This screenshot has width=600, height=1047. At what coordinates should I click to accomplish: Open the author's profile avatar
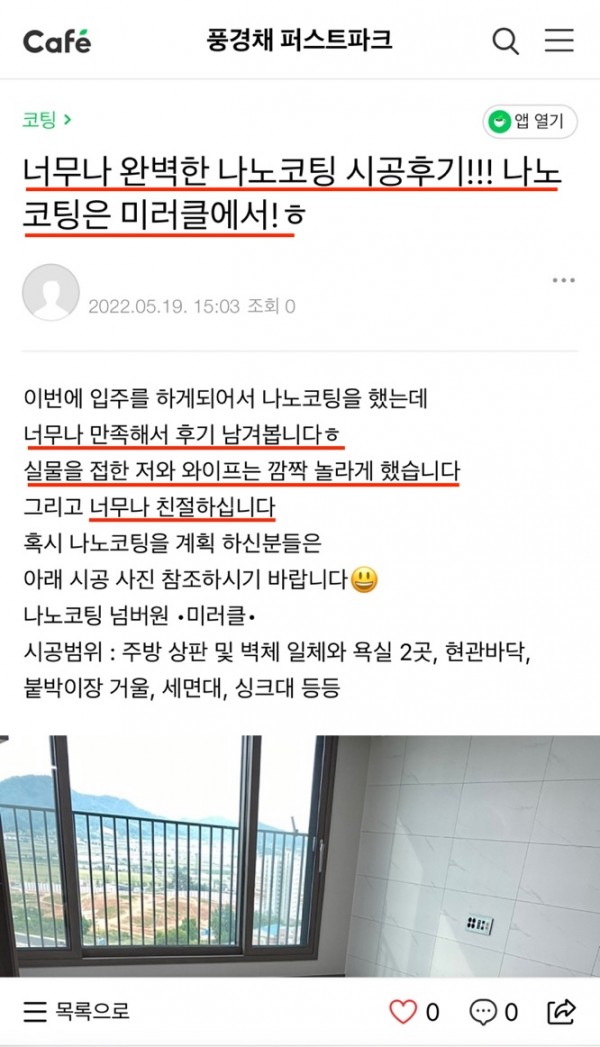click(x=50, y=292)
